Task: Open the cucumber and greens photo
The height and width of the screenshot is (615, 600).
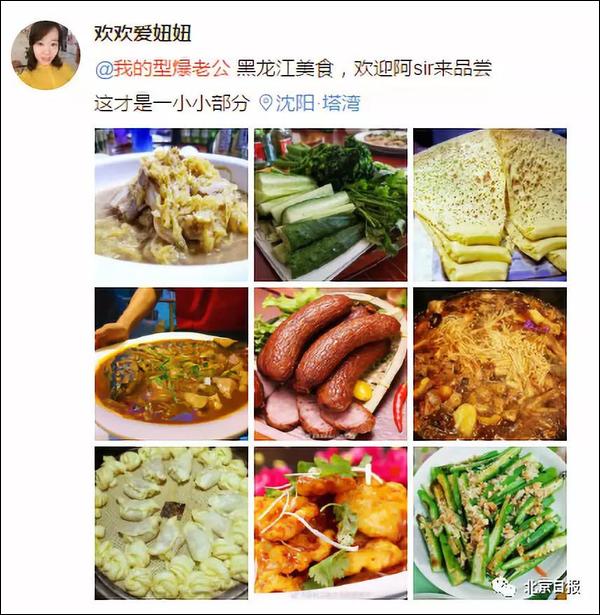Action: 330,204
